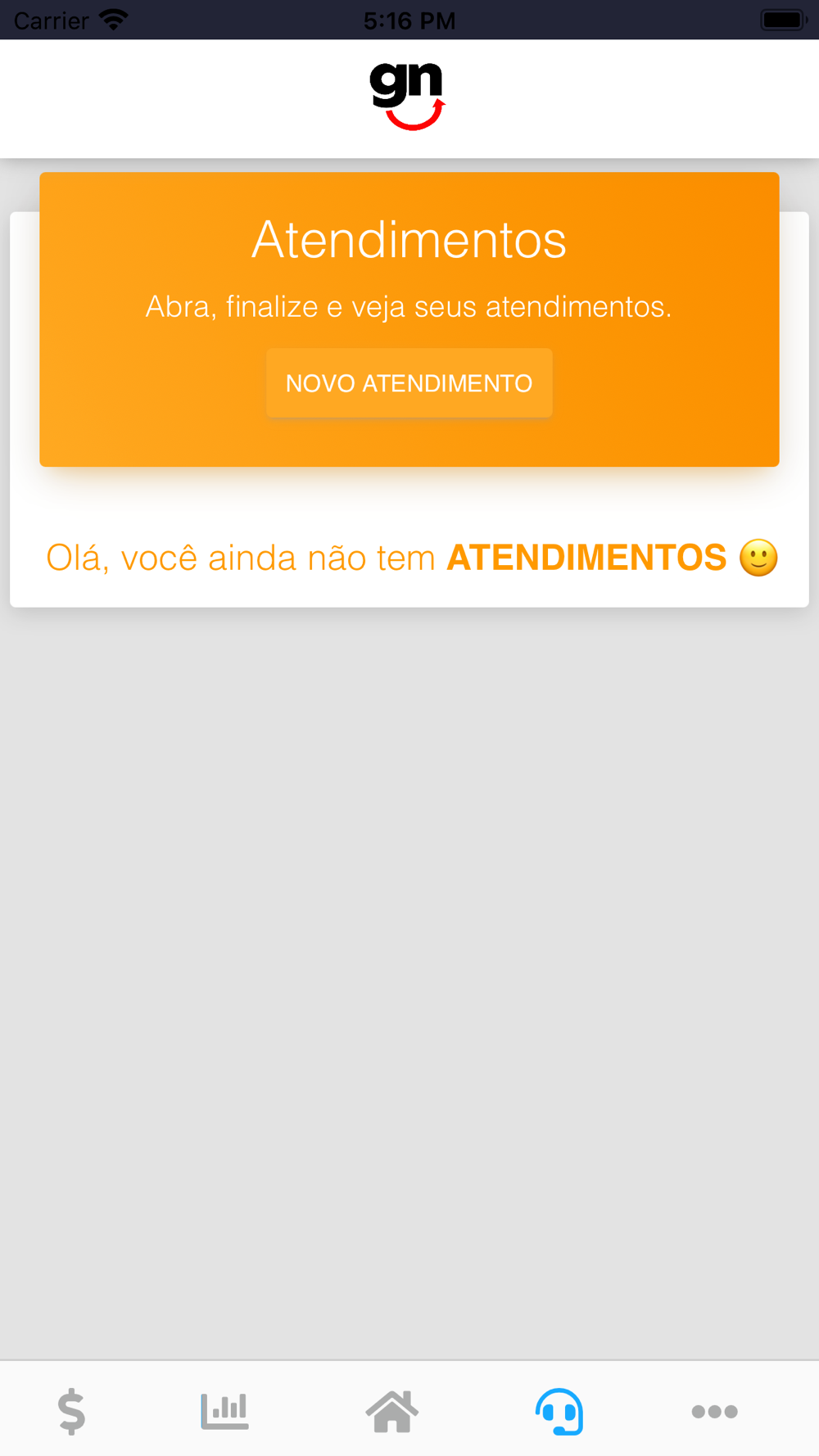Open the dollar sign finance tab
Image resolution: width=819 pixels, height=1456 pixels.
pyautogui.click(x=72, y=1411)
